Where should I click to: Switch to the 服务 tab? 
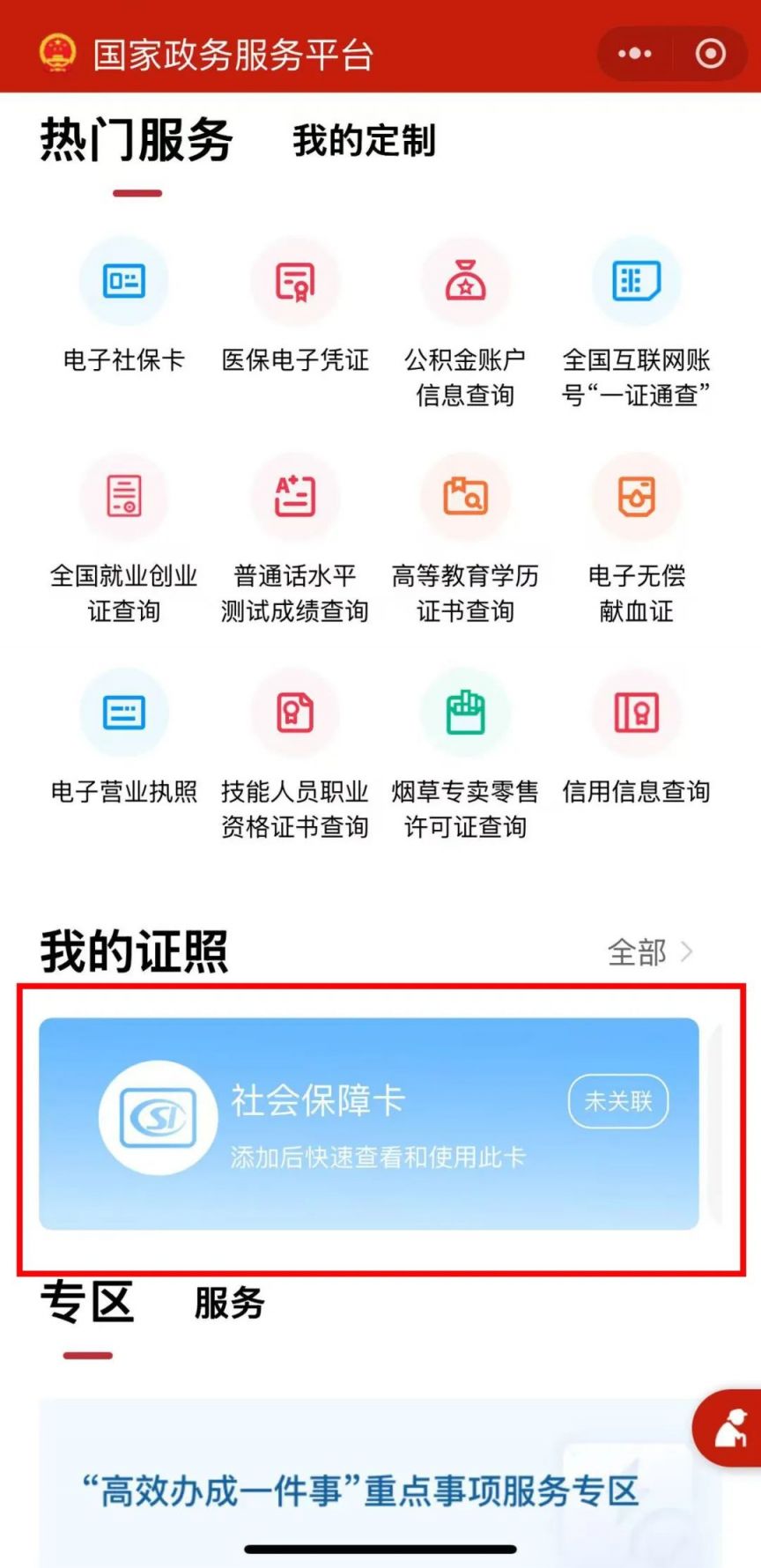[229, 1303]
